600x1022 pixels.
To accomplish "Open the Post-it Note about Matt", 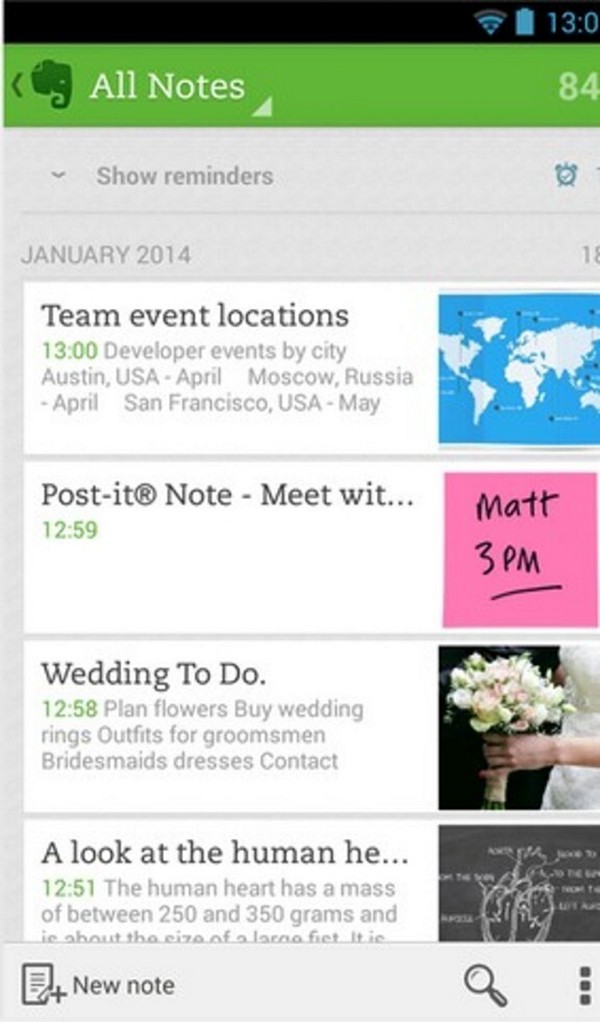I will 311,548.
